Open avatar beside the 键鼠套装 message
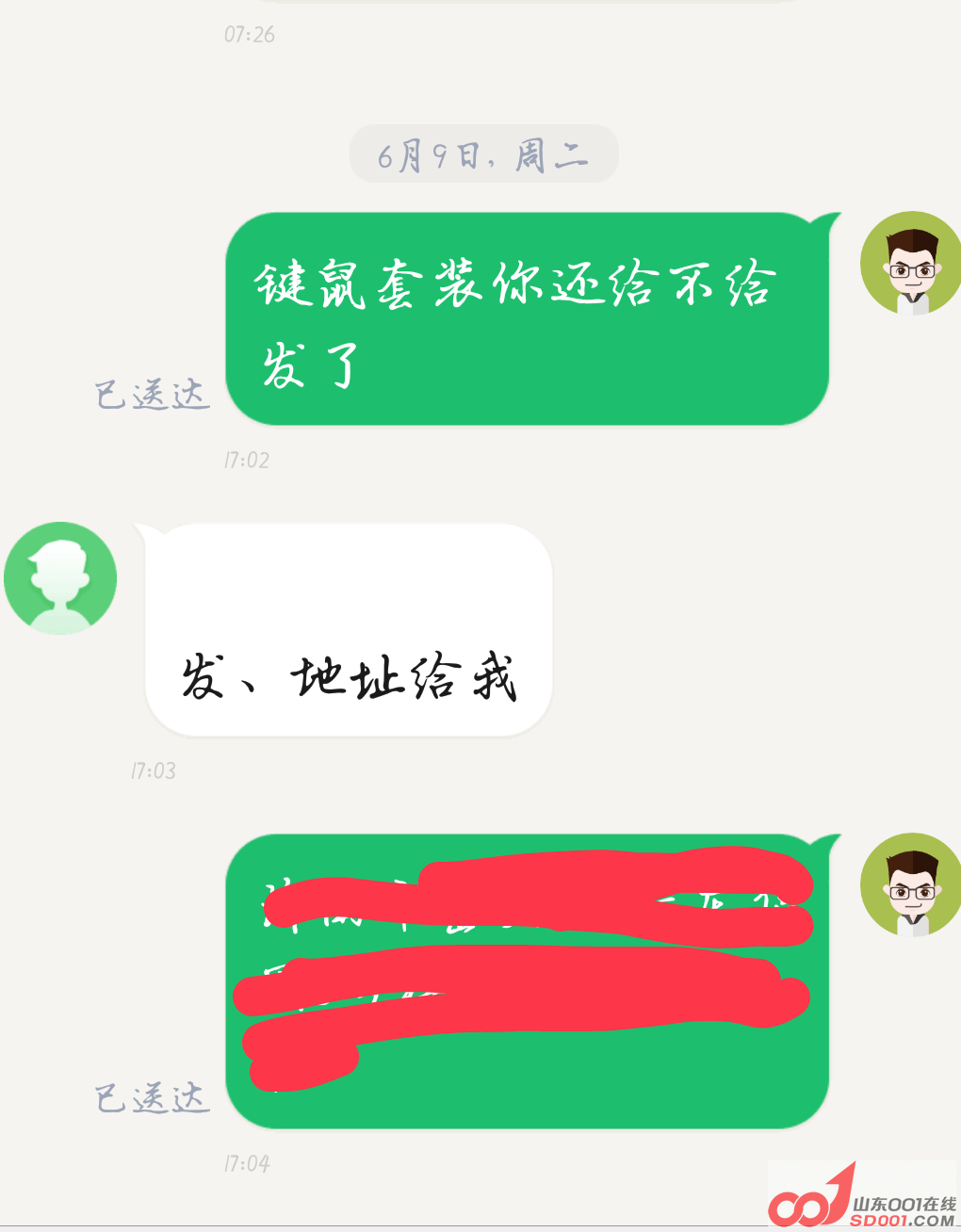 coord(910,263)
